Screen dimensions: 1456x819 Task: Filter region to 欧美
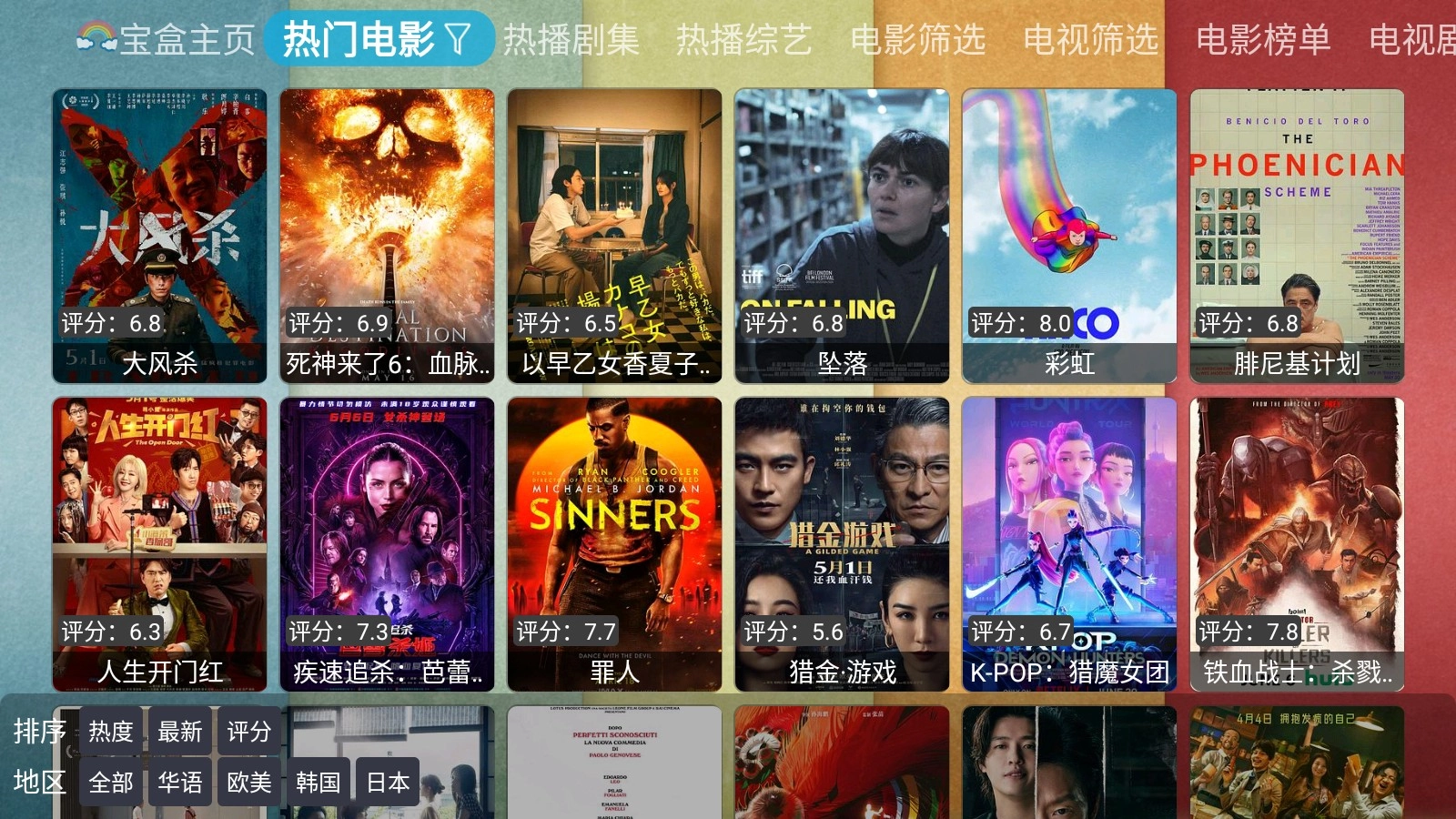[x=248, y=782]
